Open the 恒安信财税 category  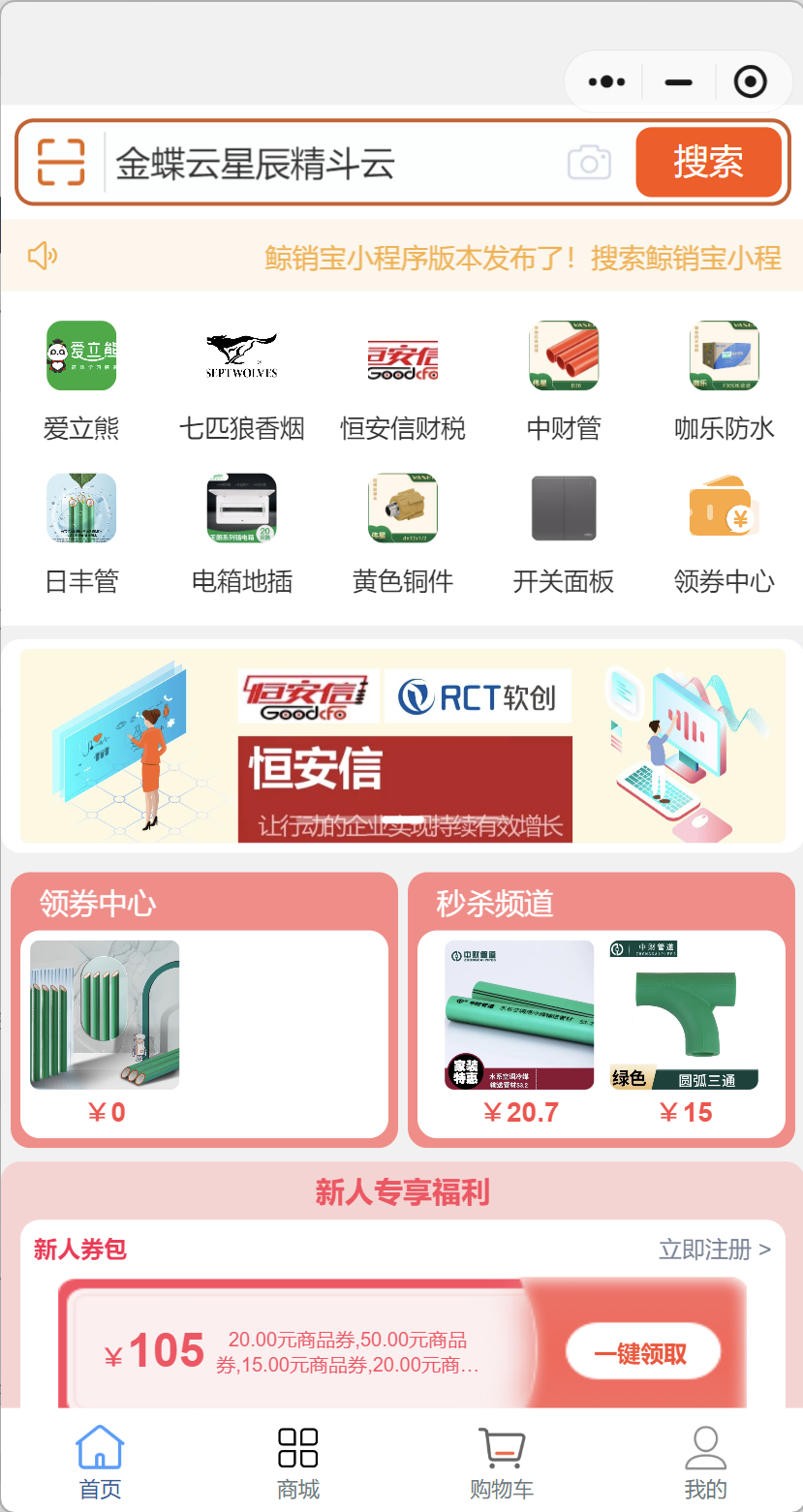(403, 380)
